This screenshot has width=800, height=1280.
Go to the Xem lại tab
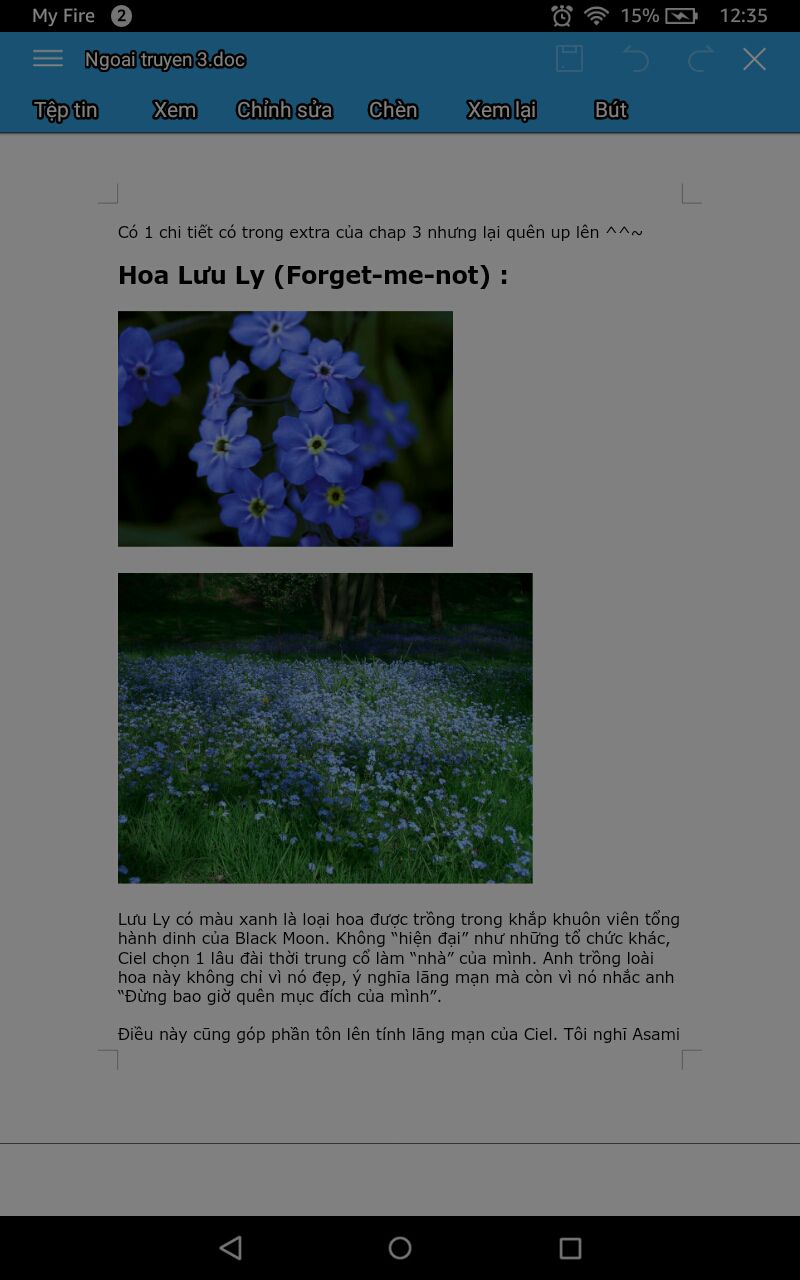[501, 110]
